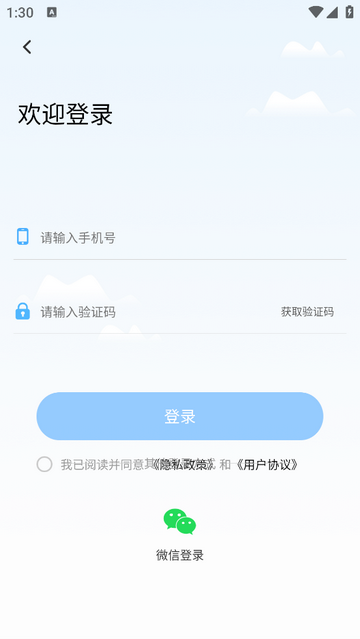Image resolution: width=360 pixels, height=639 pixels.
Task: Request a code via 获取验证码
Action: pos(307,312)
